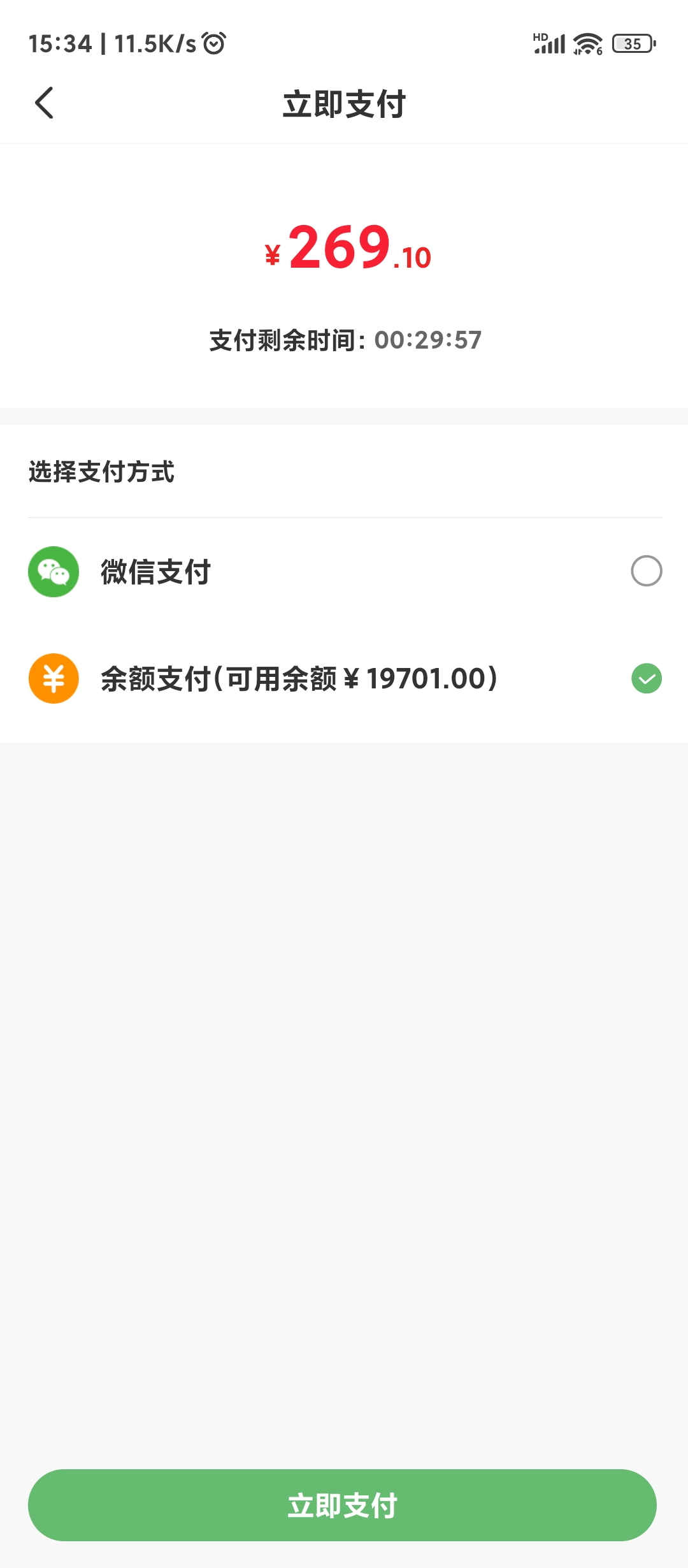This screenshot has height=1568, width=688.
Task: Tap the 立即支付 page title
Action: [344, 104]
